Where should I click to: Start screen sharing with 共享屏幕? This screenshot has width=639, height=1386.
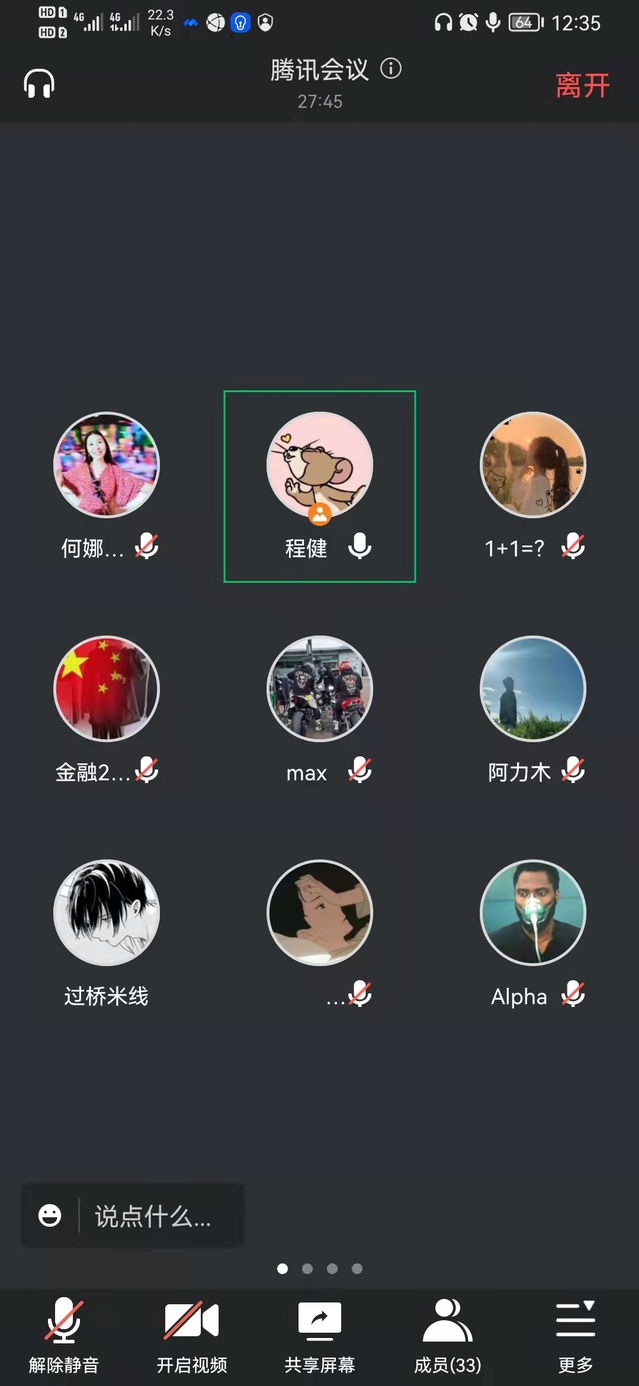[319, 1334]
